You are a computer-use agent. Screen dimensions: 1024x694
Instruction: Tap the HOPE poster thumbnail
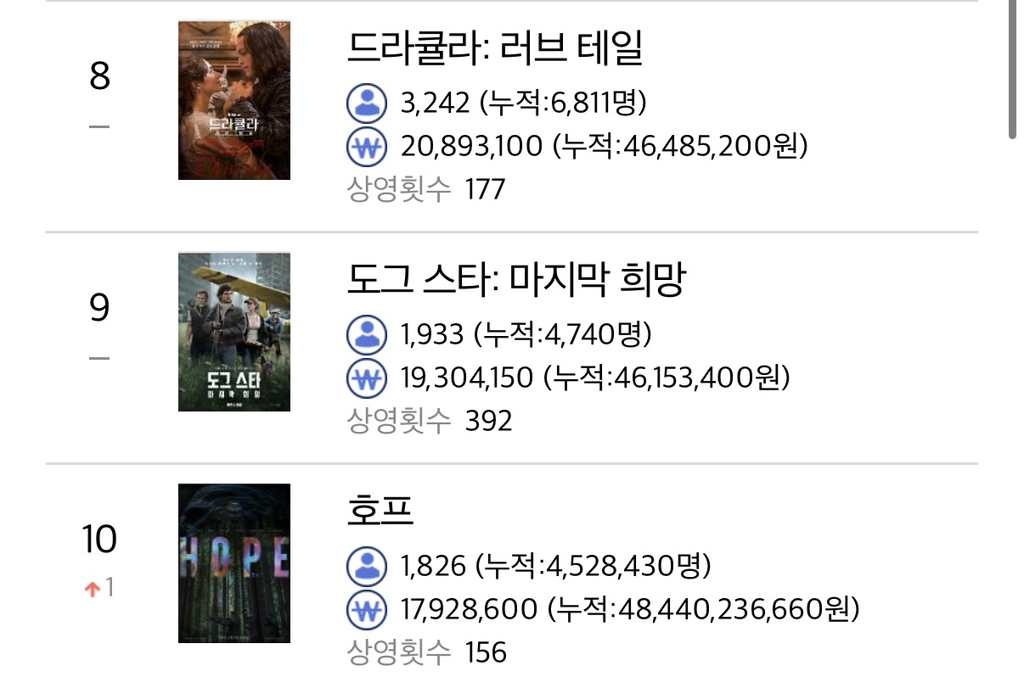(x=234, y=563)
